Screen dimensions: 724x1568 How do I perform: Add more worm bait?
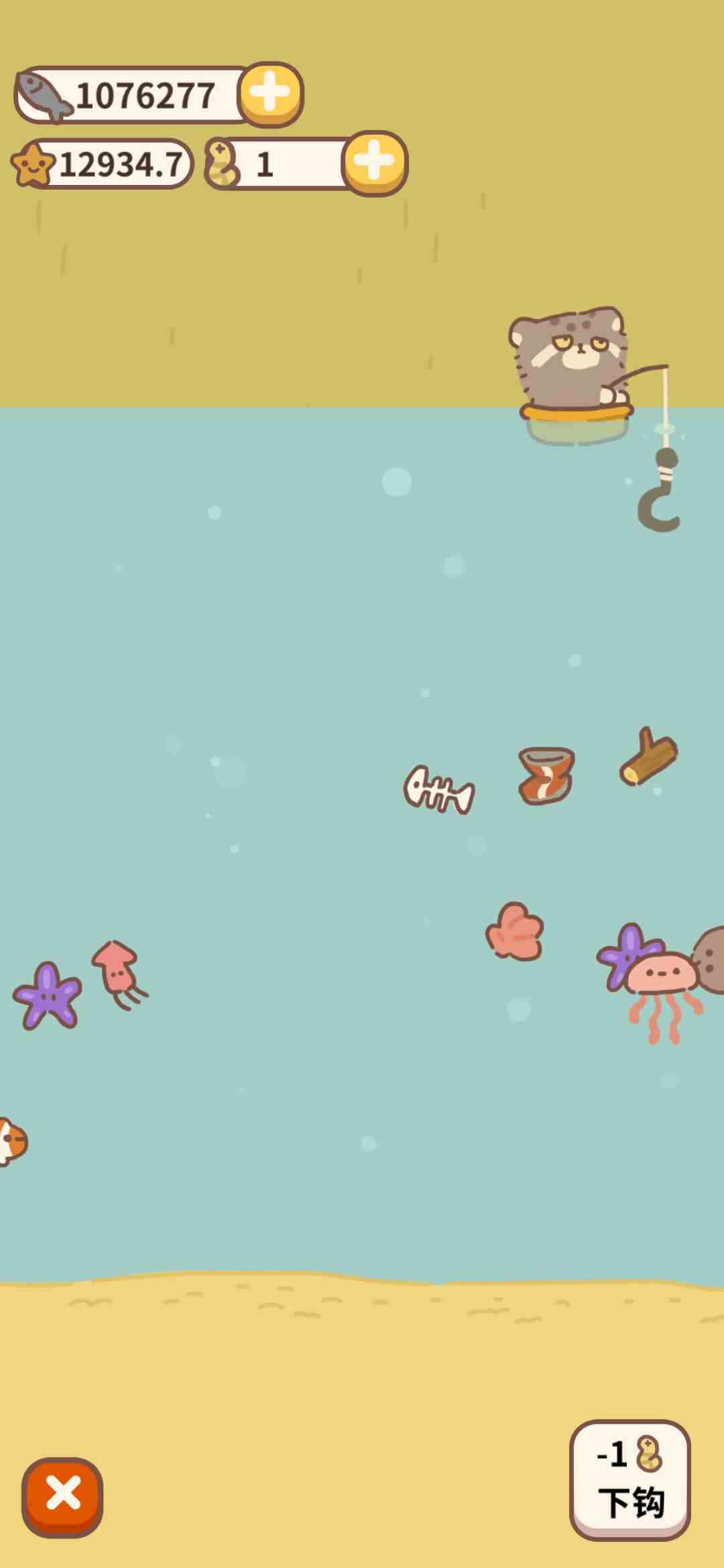click(374, 163)
